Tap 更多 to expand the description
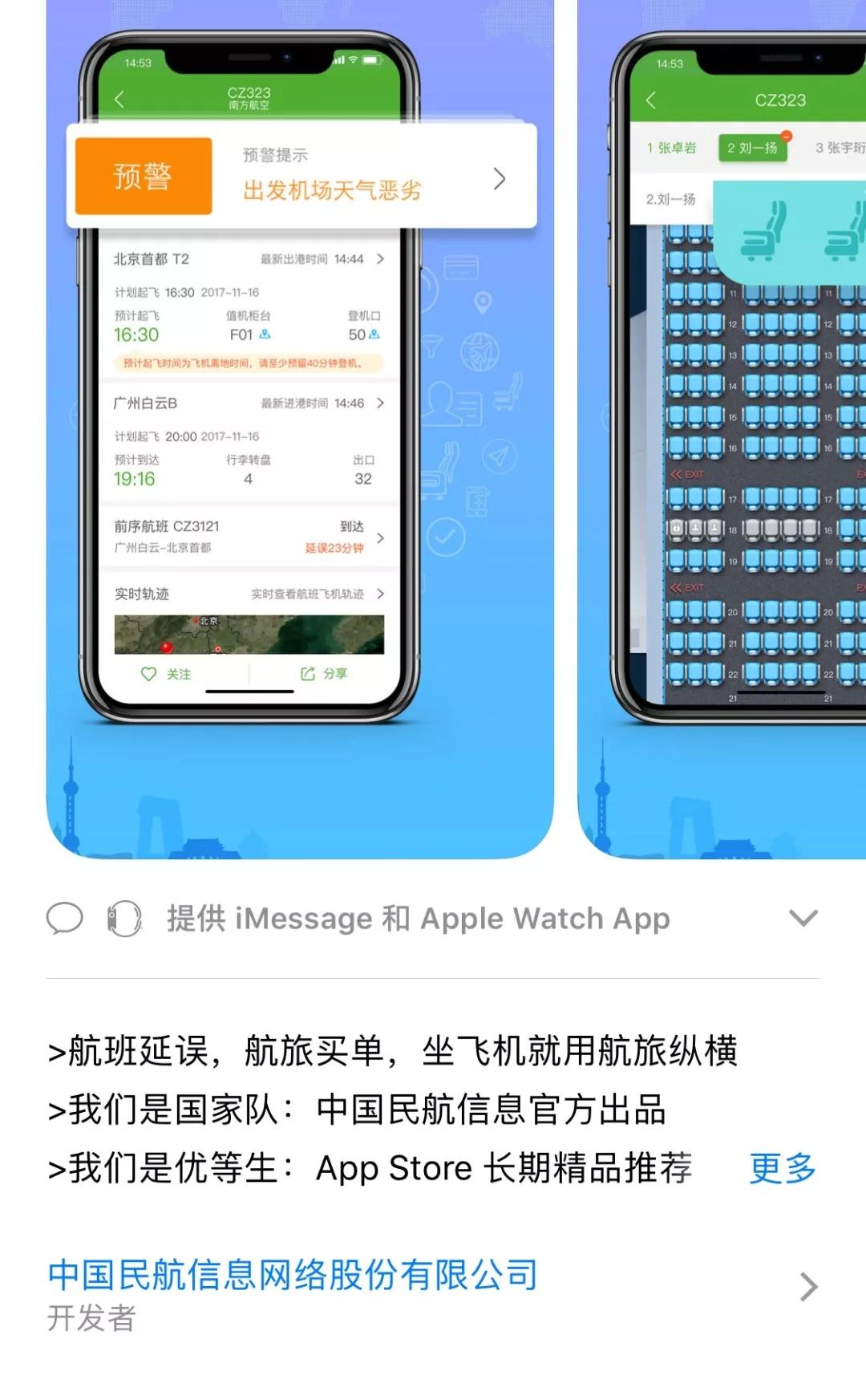The height and width of the screenshot is (1400, 866). (782, 1168)
